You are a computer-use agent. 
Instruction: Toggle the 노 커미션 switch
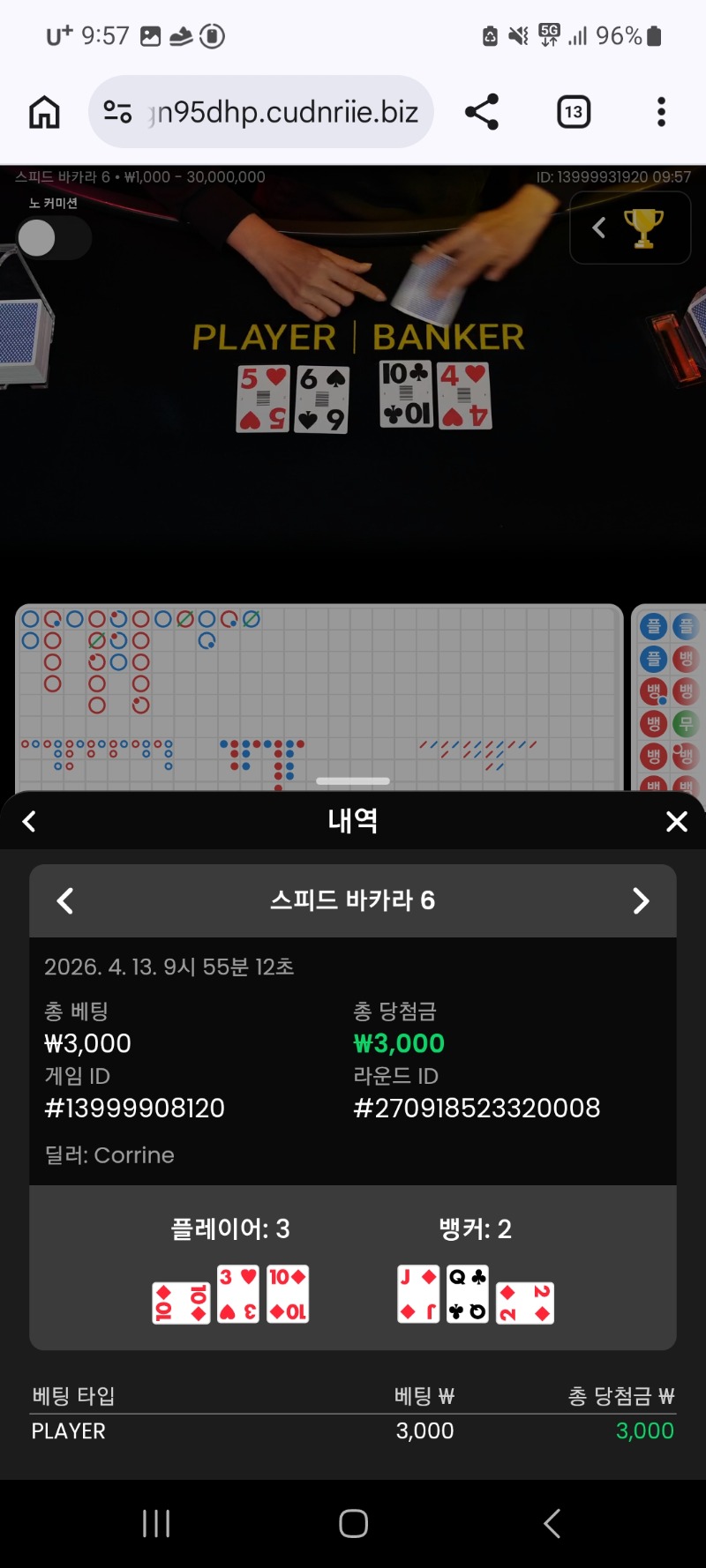tap(53, 238)
